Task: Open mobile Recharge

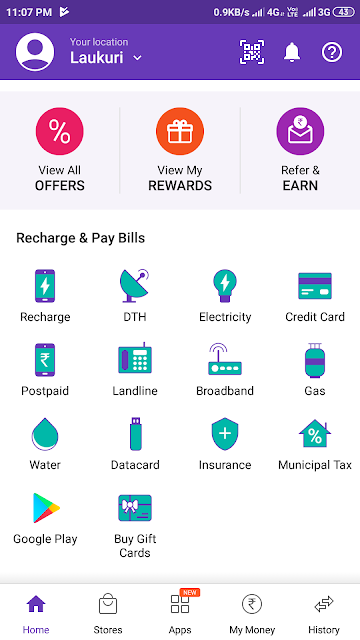Action: tap(45, 296)
